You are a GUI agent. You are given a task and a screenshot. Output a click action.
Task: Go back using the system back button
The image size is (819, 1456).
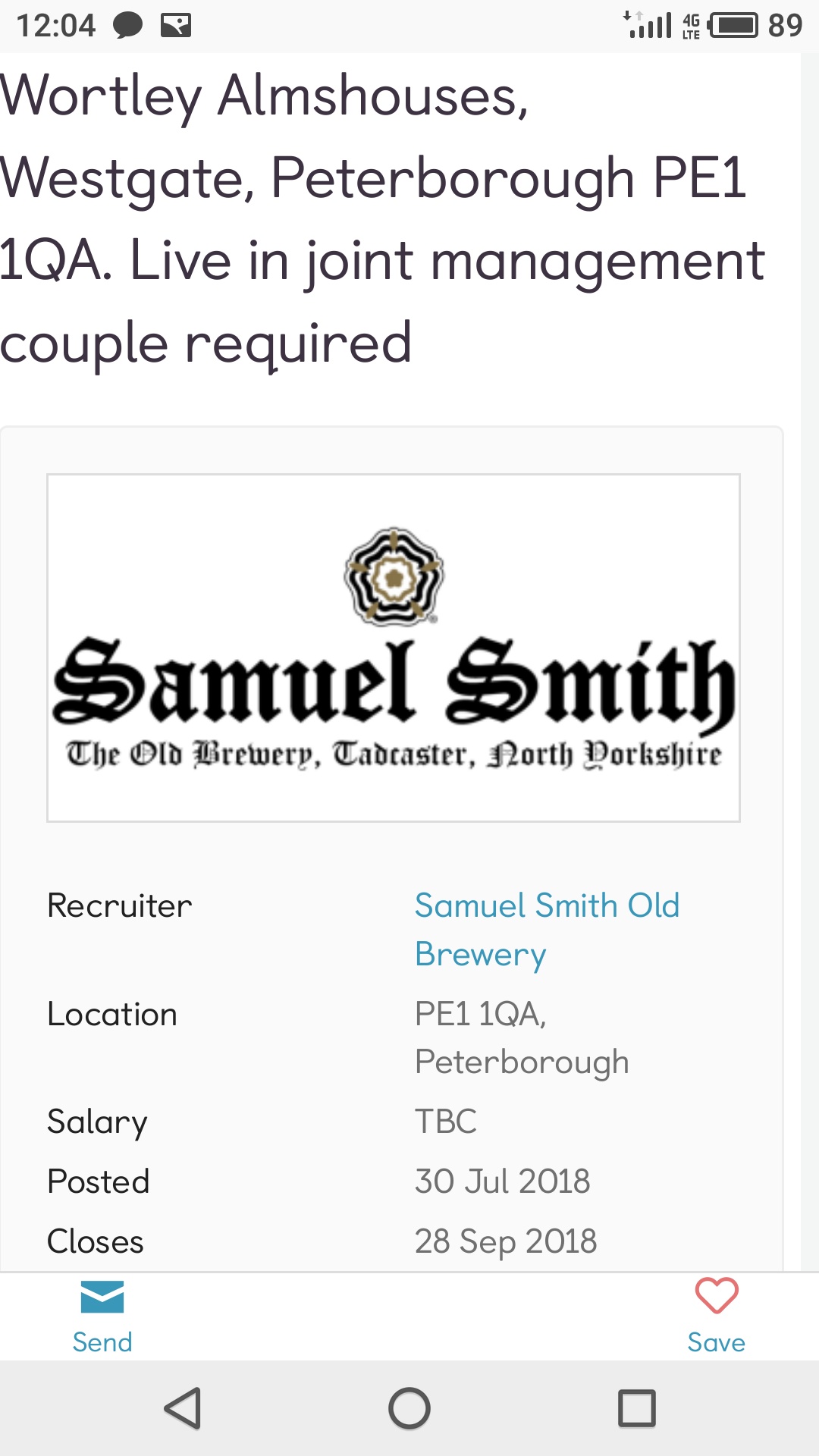183,1408
